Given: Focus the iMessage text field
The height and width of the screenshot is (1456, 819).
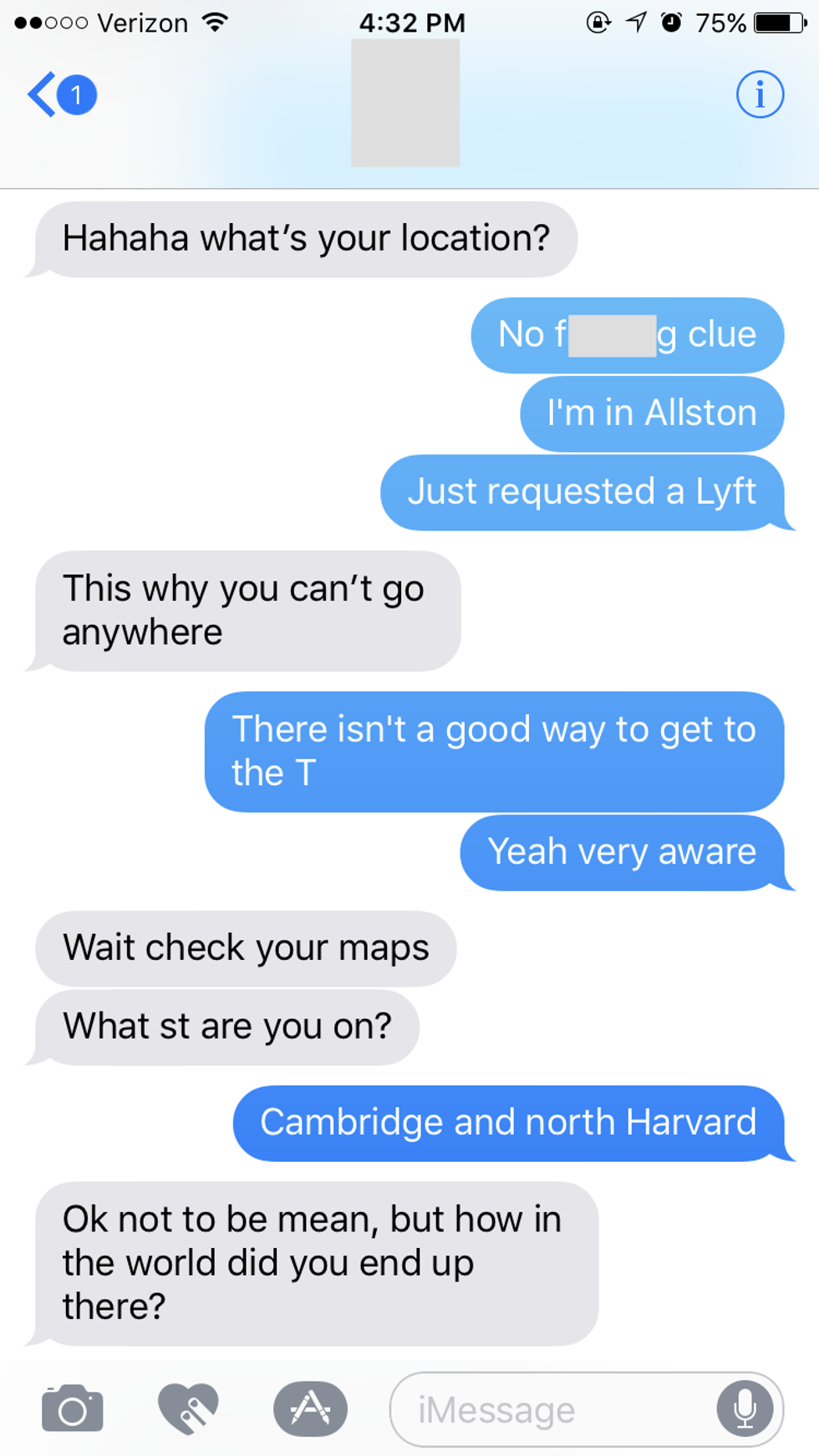Looking at the screenshot, I should [552, 1410].
